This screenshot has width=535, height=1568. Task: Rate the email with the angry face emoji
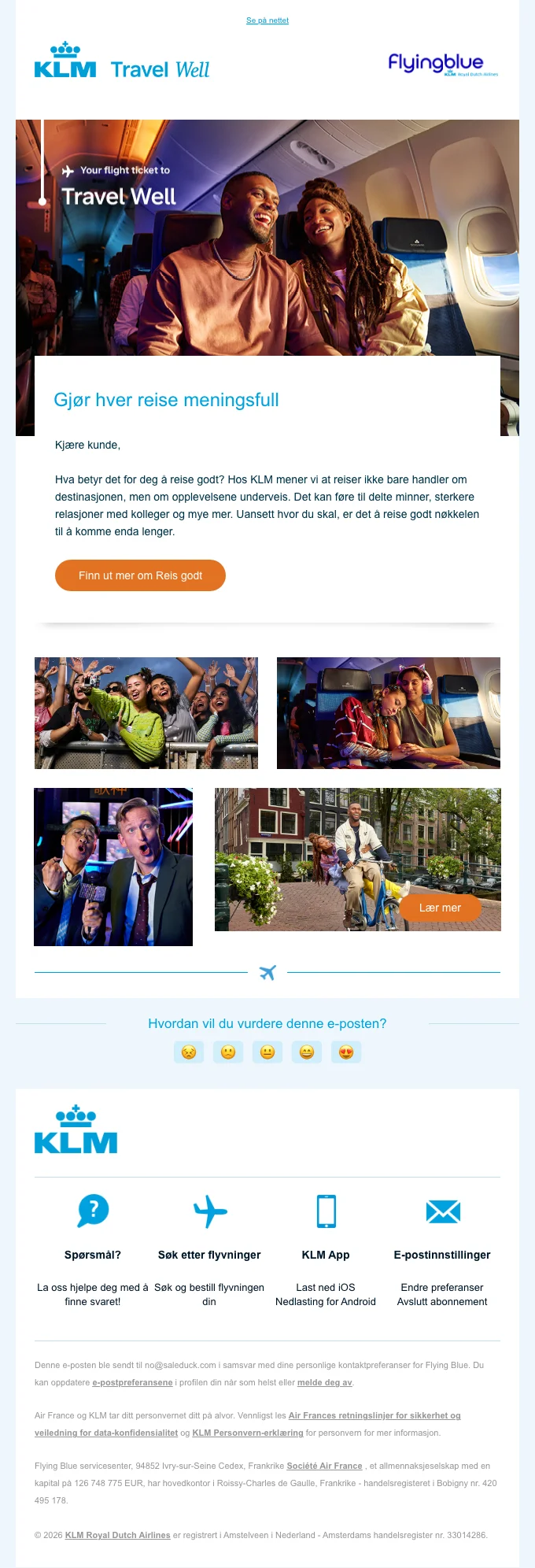[189, 1052]
